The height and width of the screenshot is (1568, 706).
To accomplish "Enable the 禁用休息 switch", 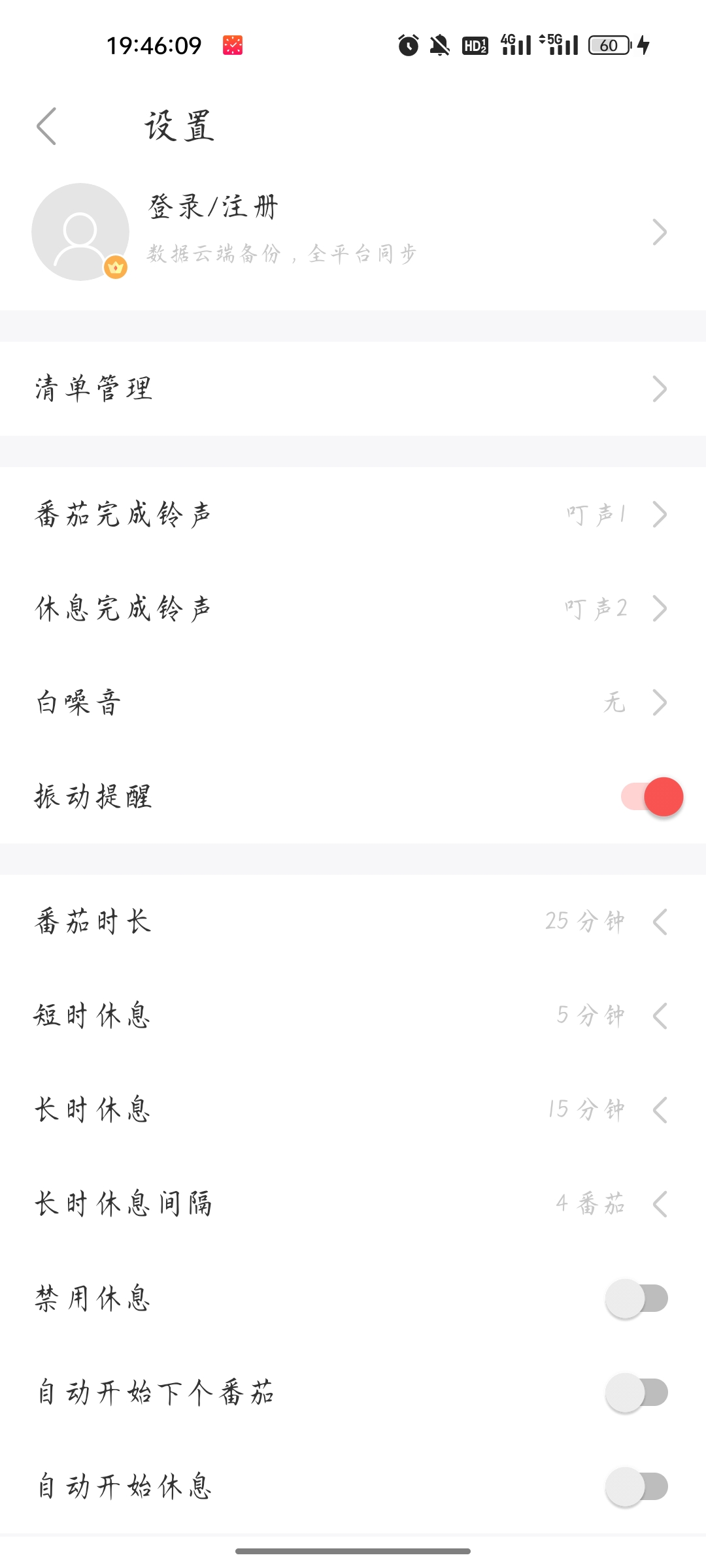I will click(637, 1298).
